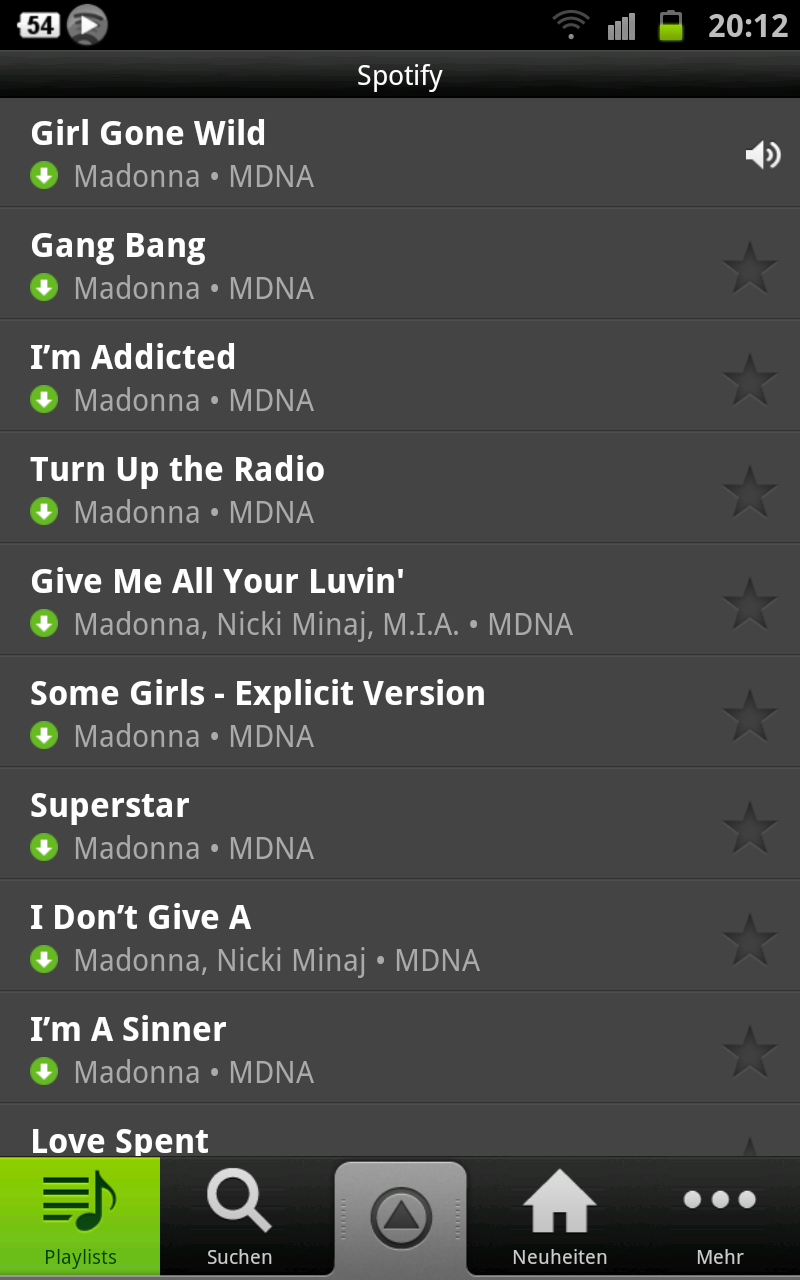
Task: Play I'm Addicted by Madonna
Action: (x=300, y=377)
